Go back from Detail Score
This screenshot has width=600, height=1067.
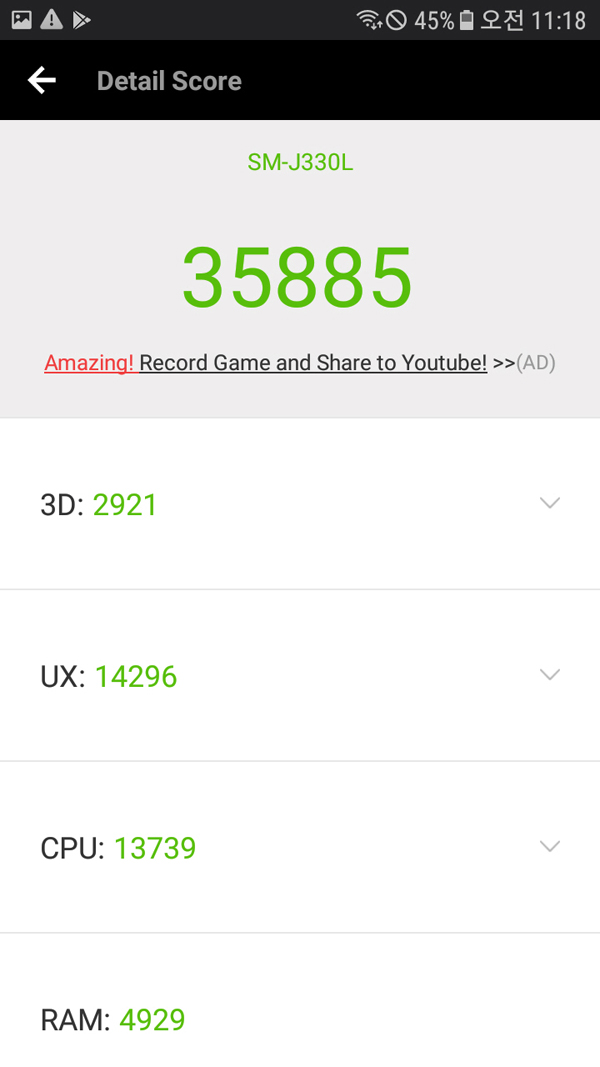(x=41, y=80)
